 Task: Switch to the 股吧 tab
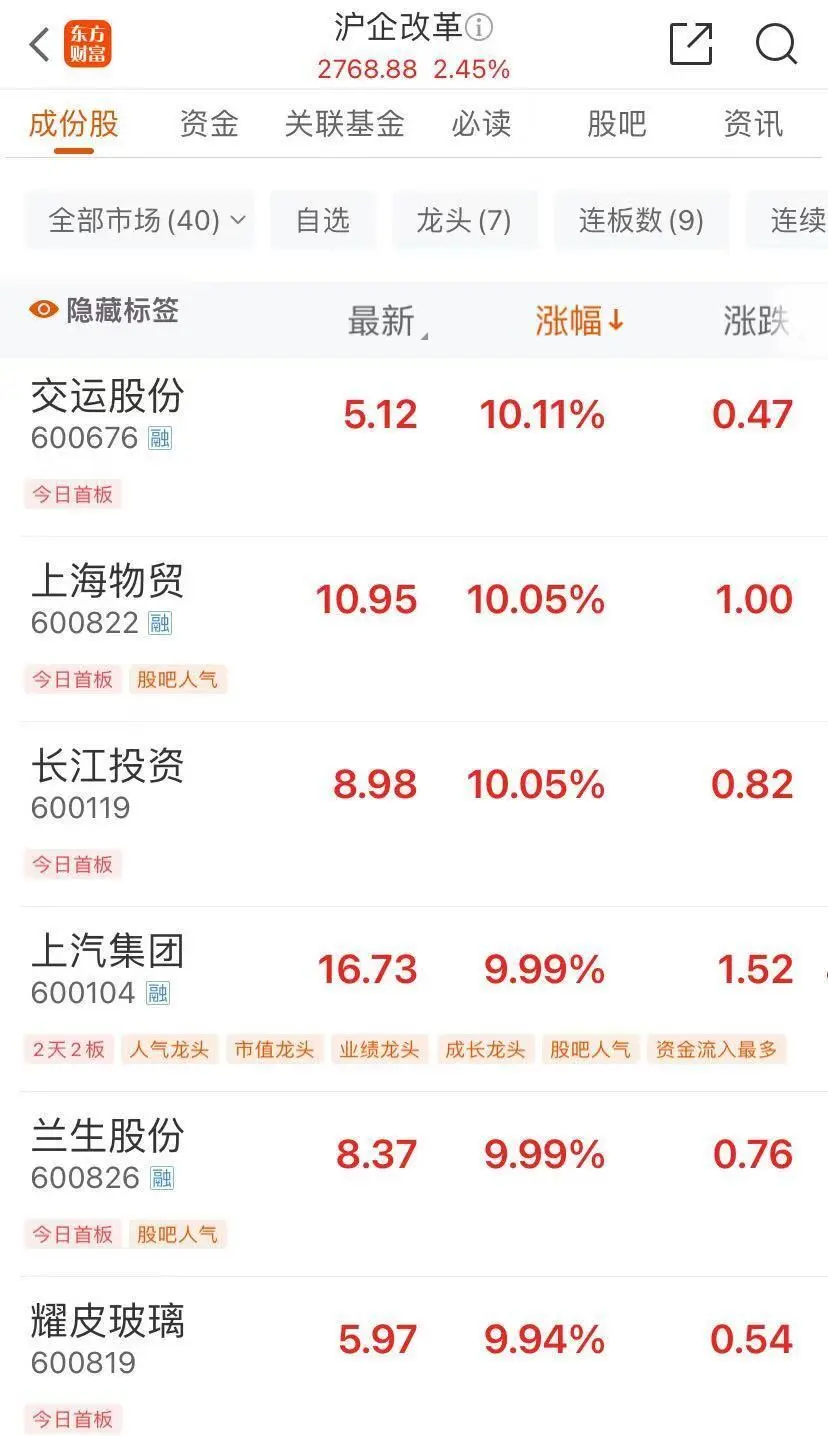(x=617, y=124)
